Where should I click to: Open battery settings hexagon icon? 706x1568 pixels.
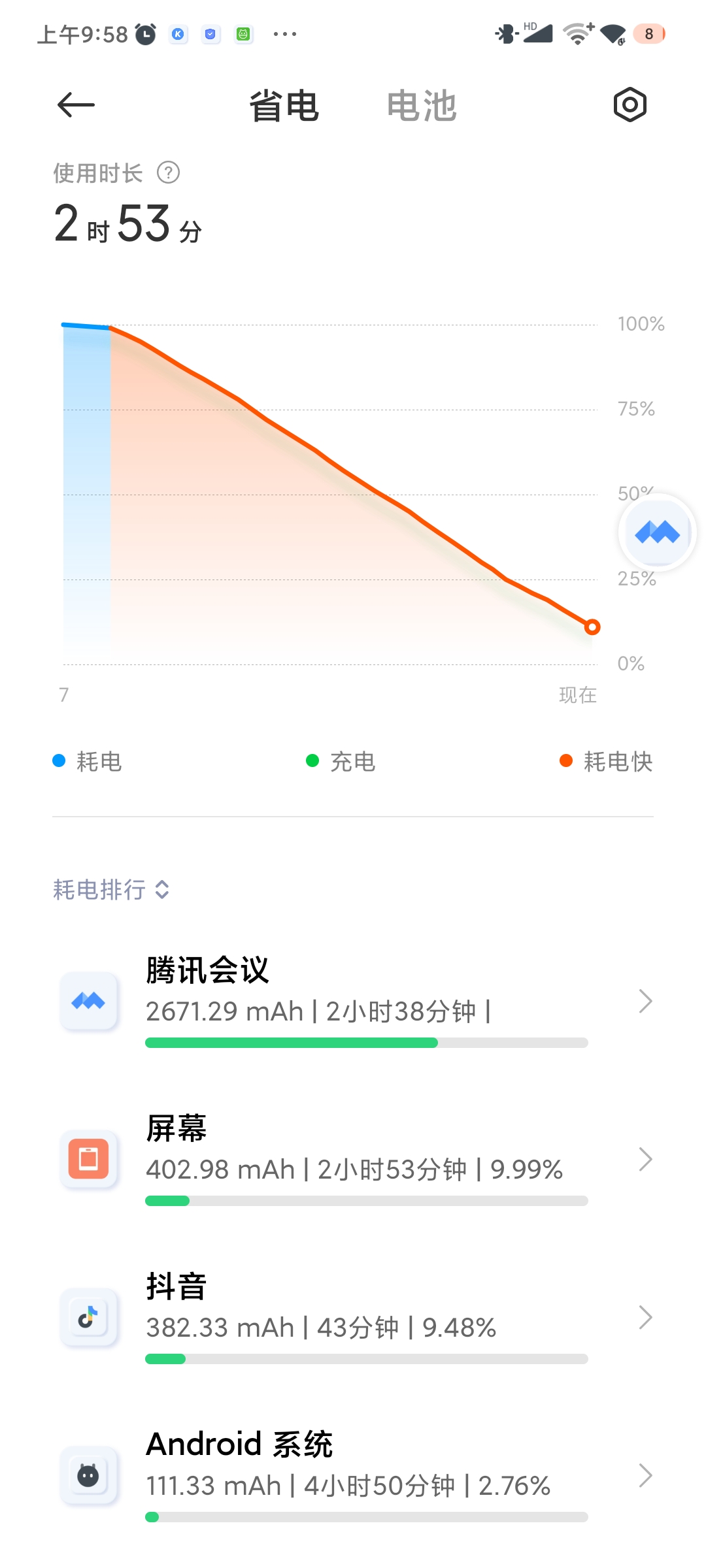coord(630,105)
